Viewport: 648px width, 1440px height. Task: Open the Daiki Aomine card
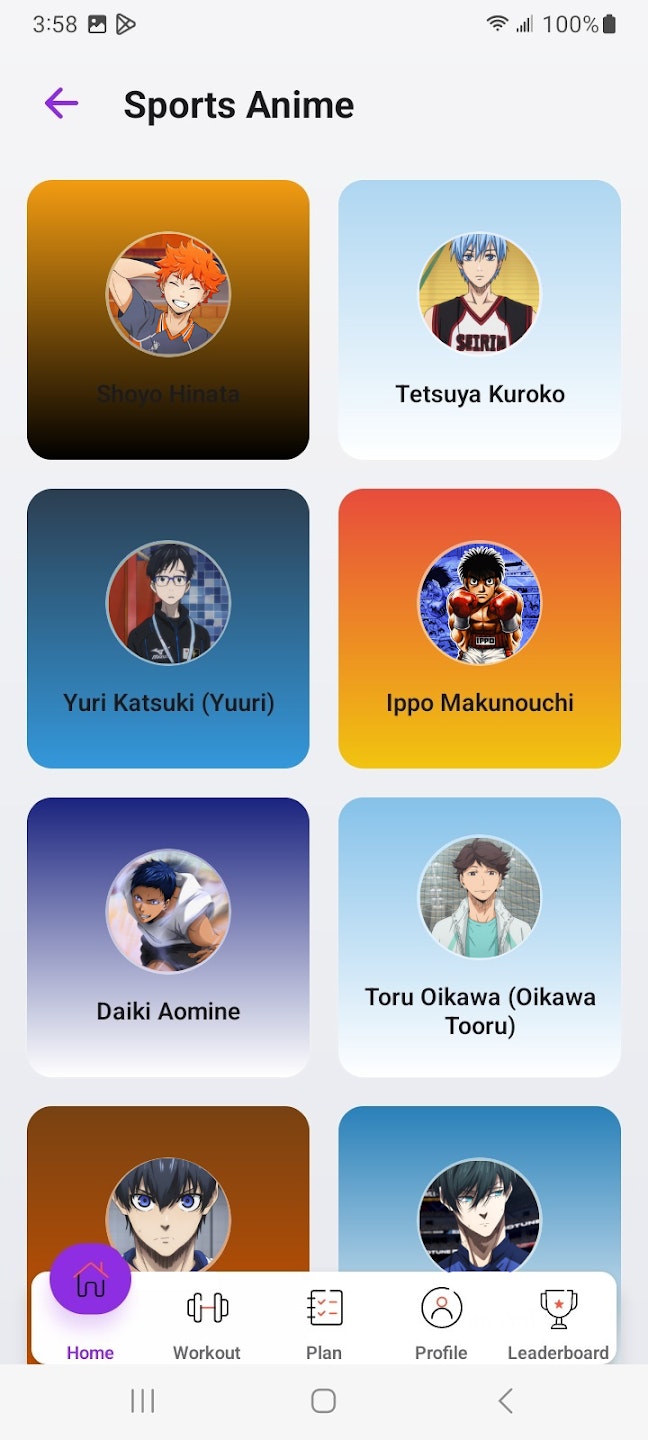click(168, 937)
